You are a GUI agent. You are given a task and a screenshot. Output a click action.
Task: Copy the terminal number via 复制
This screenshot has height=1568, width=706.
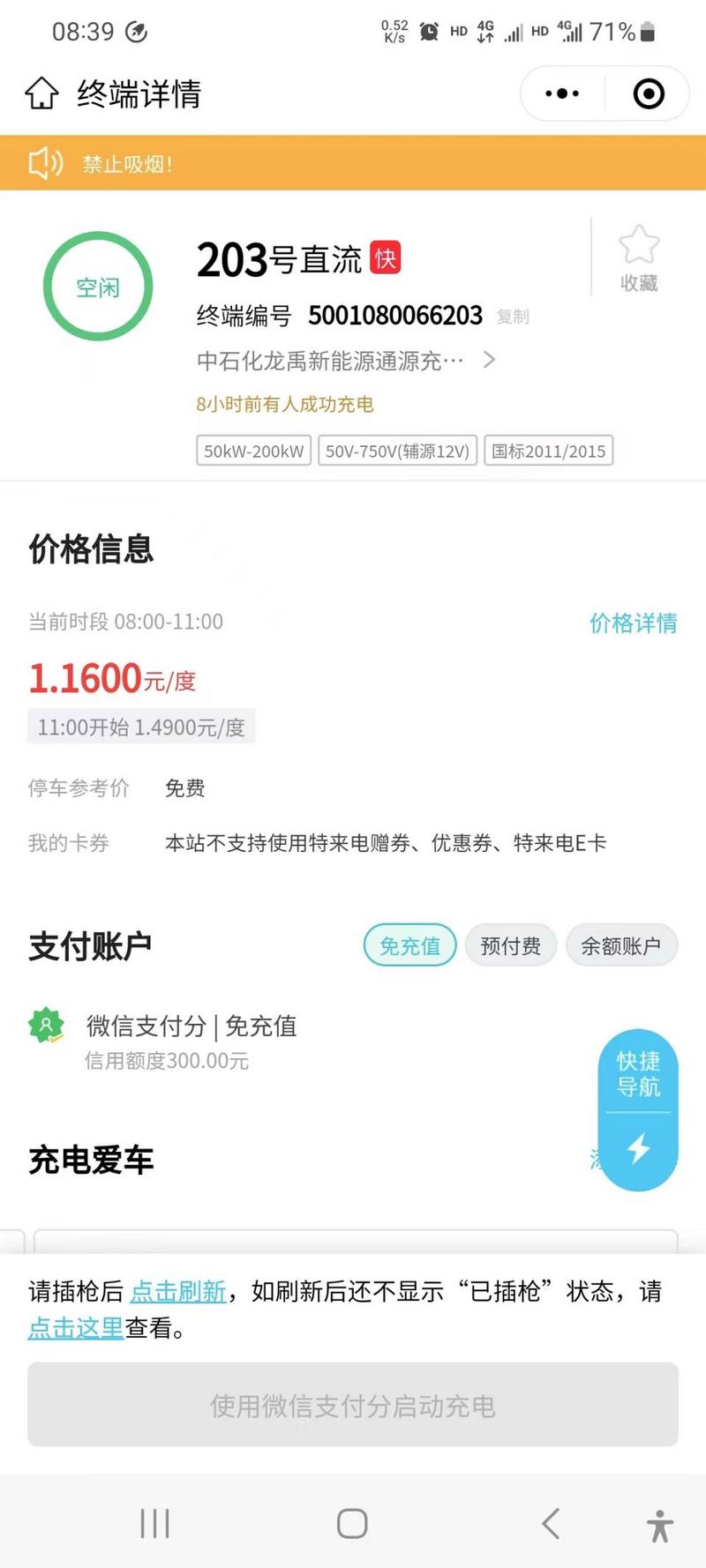[x=513, y=317]
